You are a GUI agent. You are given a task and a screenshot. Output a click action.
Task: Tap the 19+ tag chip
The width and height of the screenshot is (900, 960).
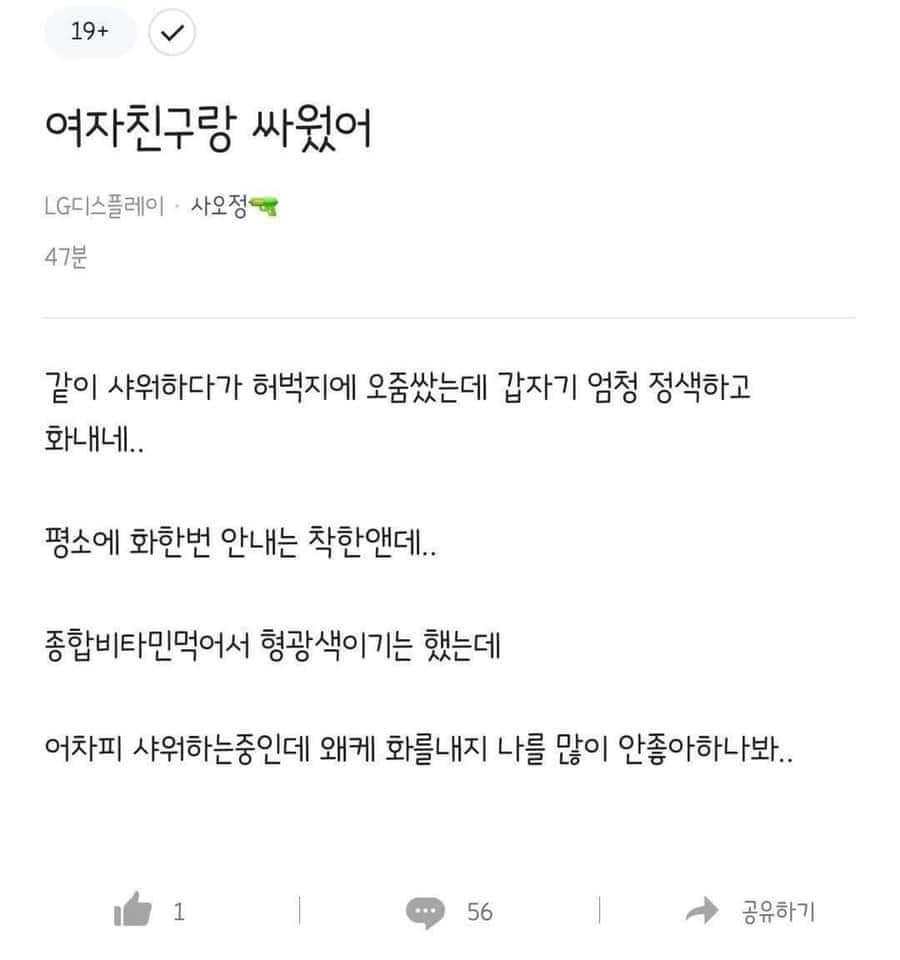89,33
